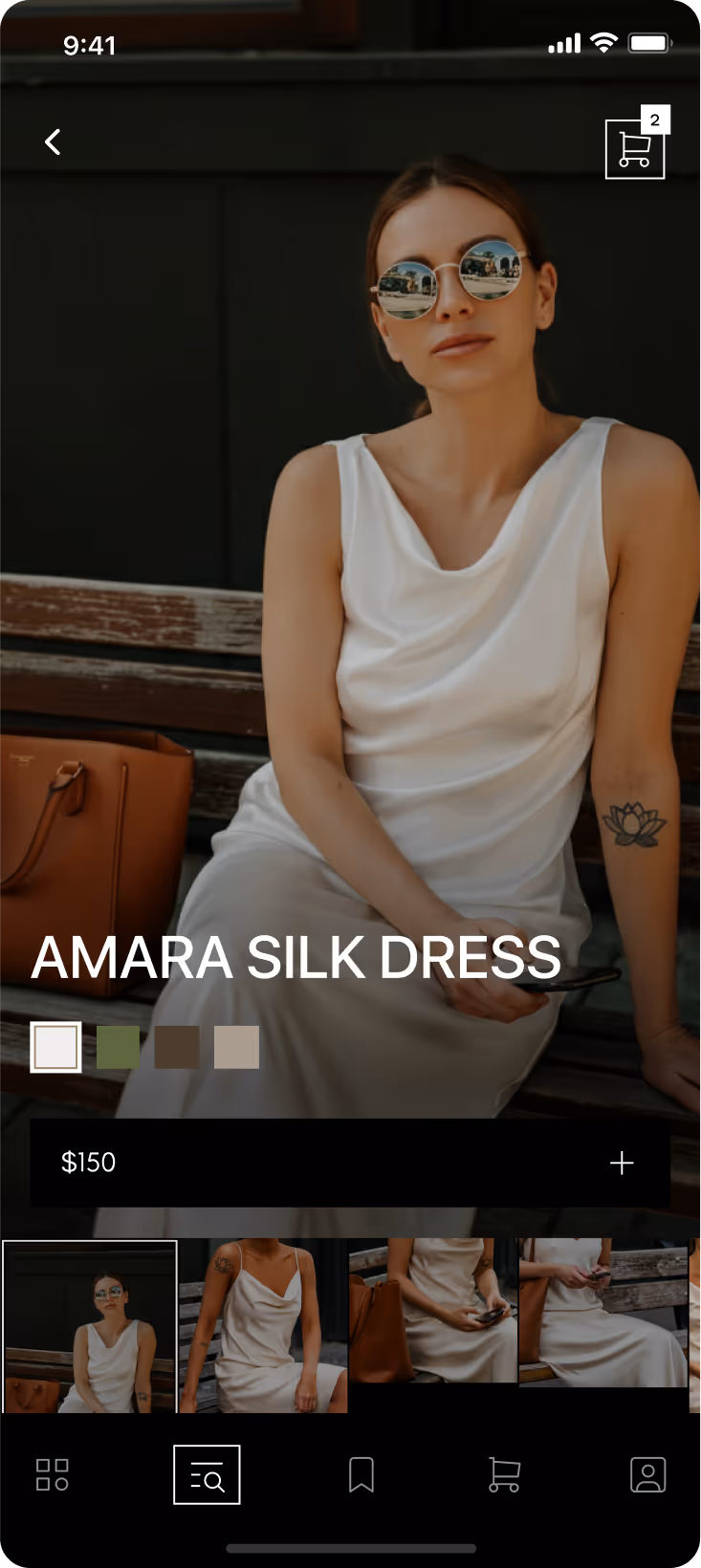Select the beige color swatch
The width and height of the screenshot is (701, 1568).
point(236,1047)
